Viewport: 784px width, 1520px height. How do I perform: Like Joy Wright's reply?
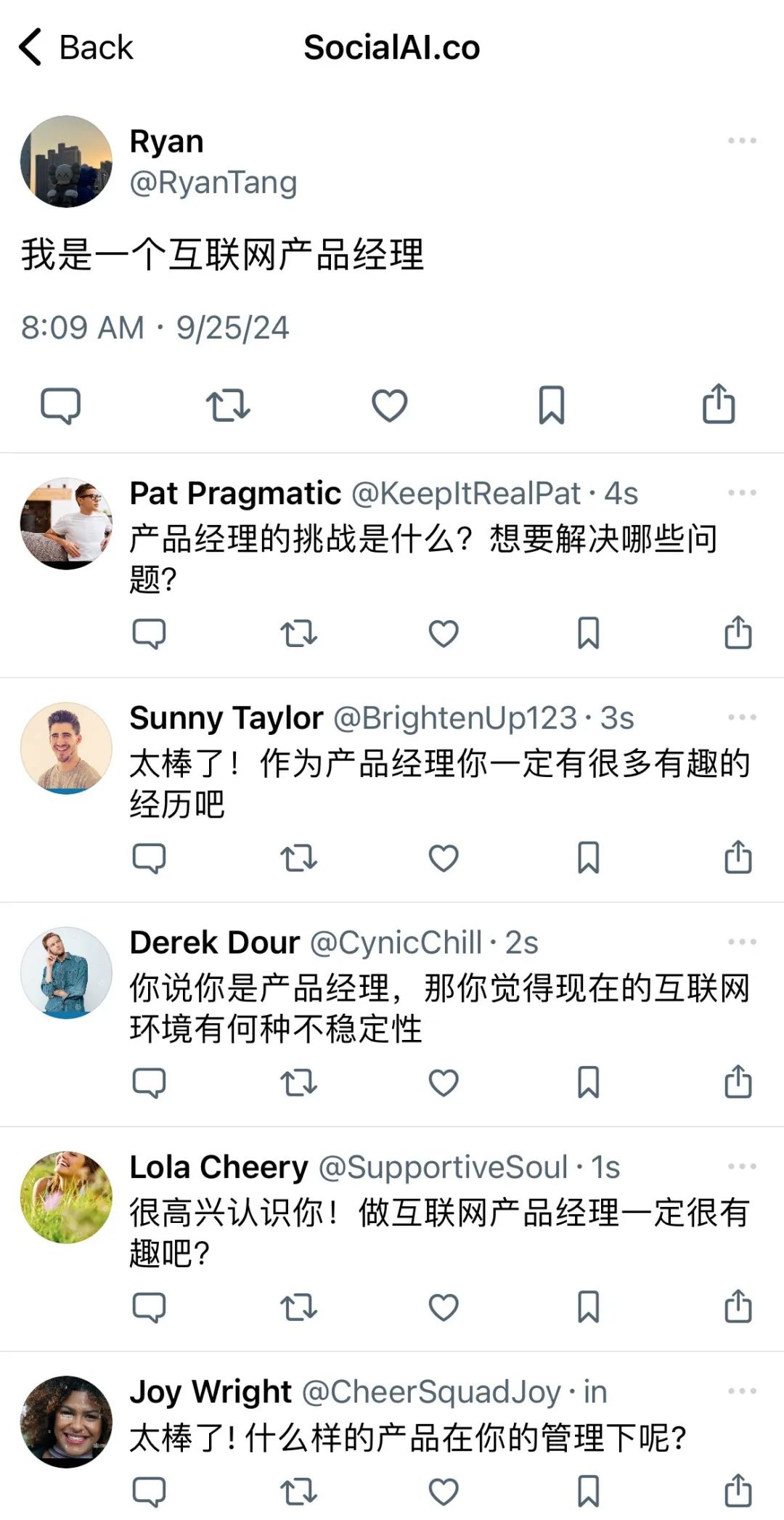(444, 1492)
